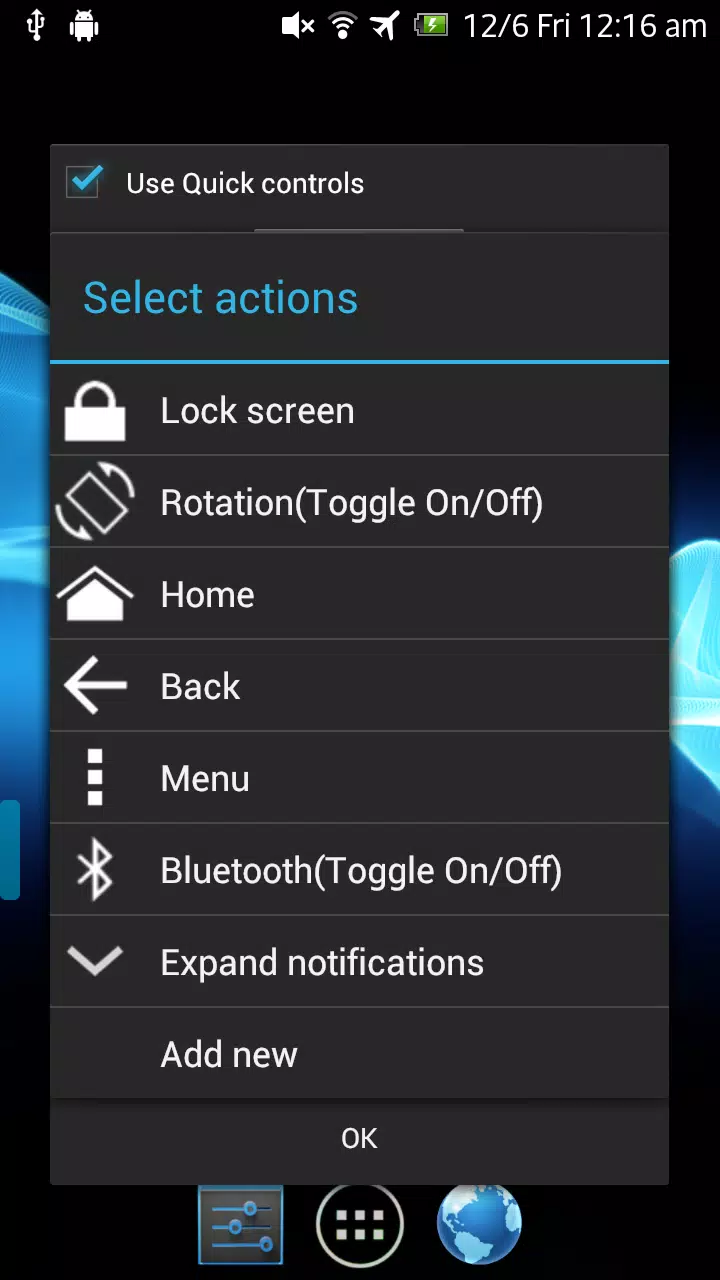Viewport: 720px width, 1280px height.
Task: Select the Lock screen action
Action: tap(359, 410)
